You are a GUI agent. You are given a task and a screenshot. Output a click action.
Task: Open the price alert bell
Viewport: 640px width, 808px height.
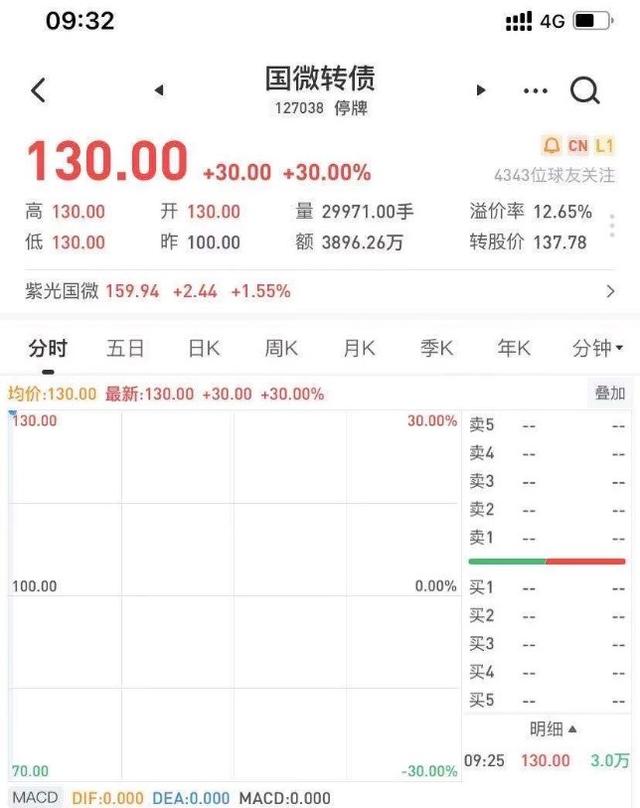pos(551,146)
